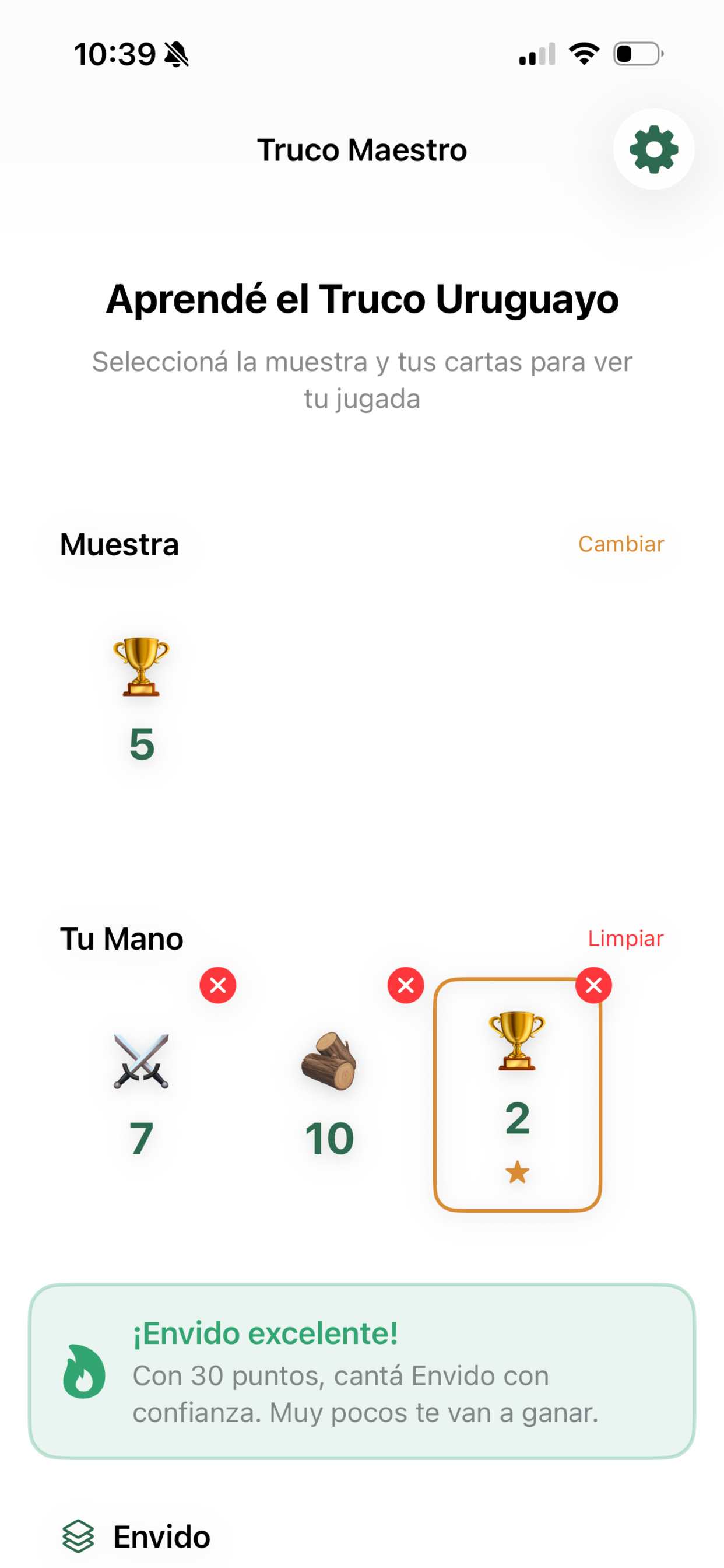Clear your hand with Limpiar
The width and height of the screenshot is (724, 1568).
[625, 939]
